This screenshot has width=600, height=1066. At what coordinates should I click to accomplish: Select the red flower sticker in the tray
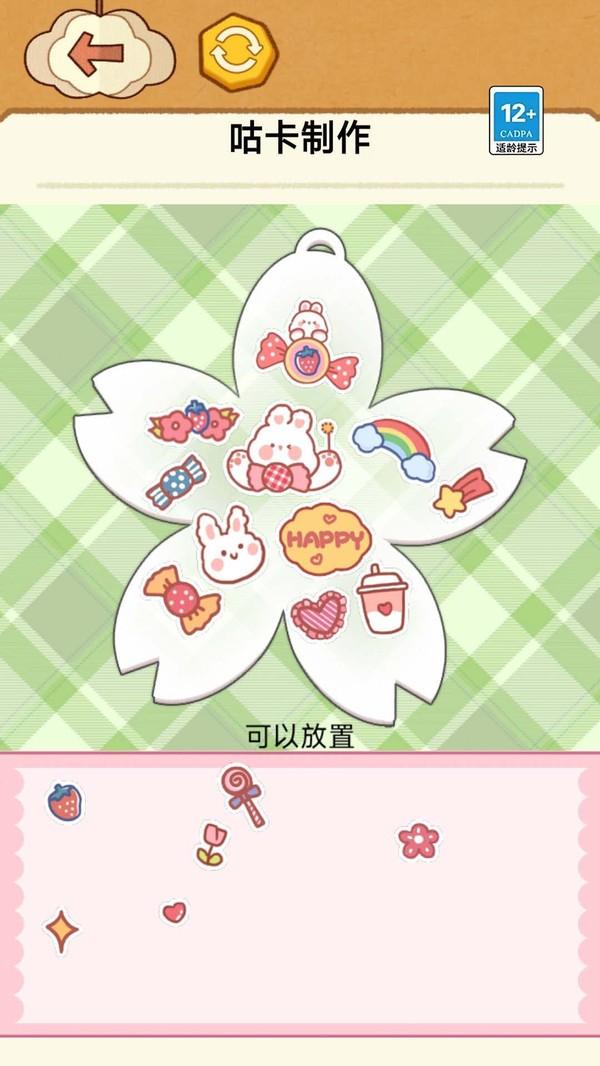[418, 840]
